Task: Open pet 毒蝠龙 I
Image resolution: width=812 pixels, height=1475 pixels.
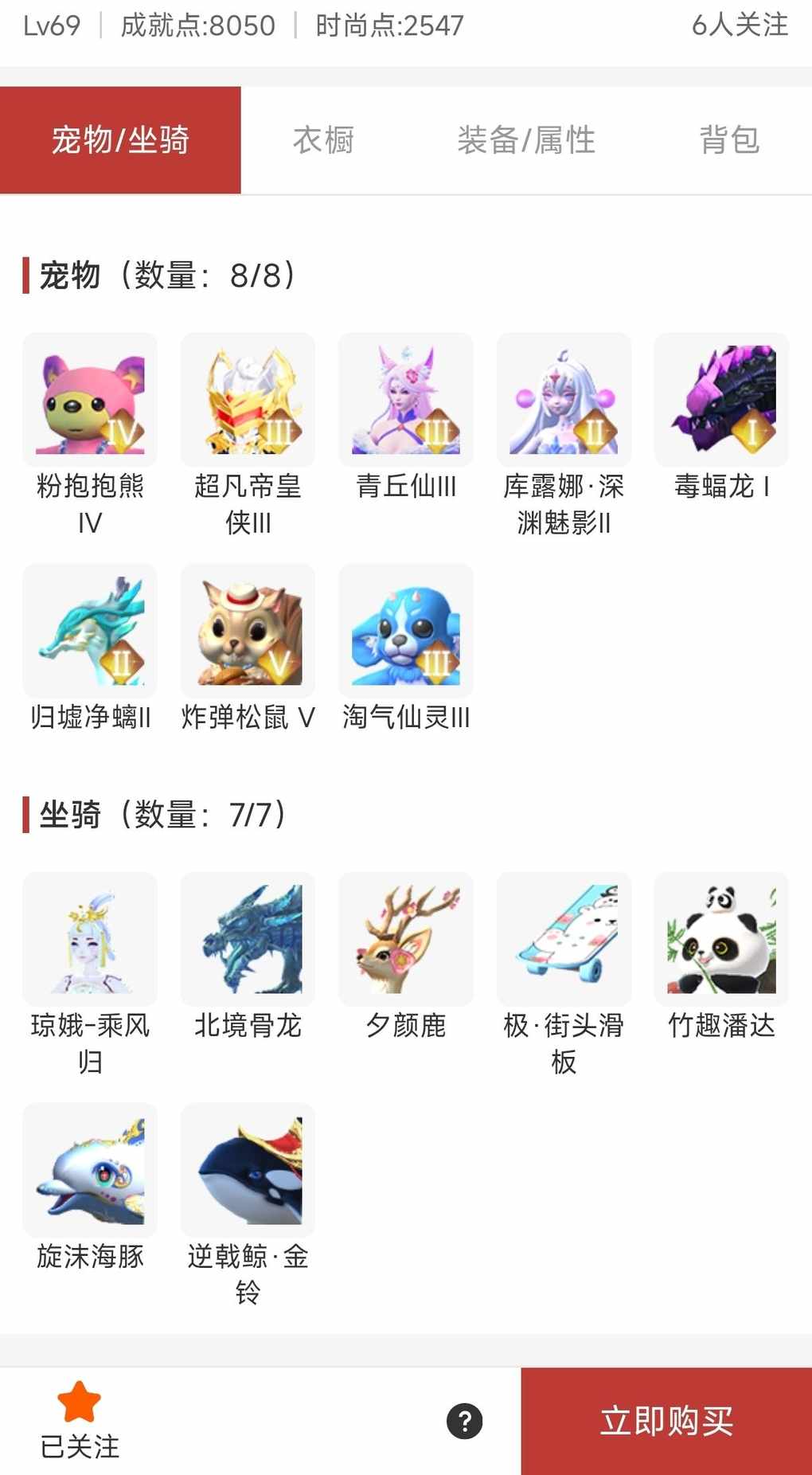Action: click(x=721, y=400)
